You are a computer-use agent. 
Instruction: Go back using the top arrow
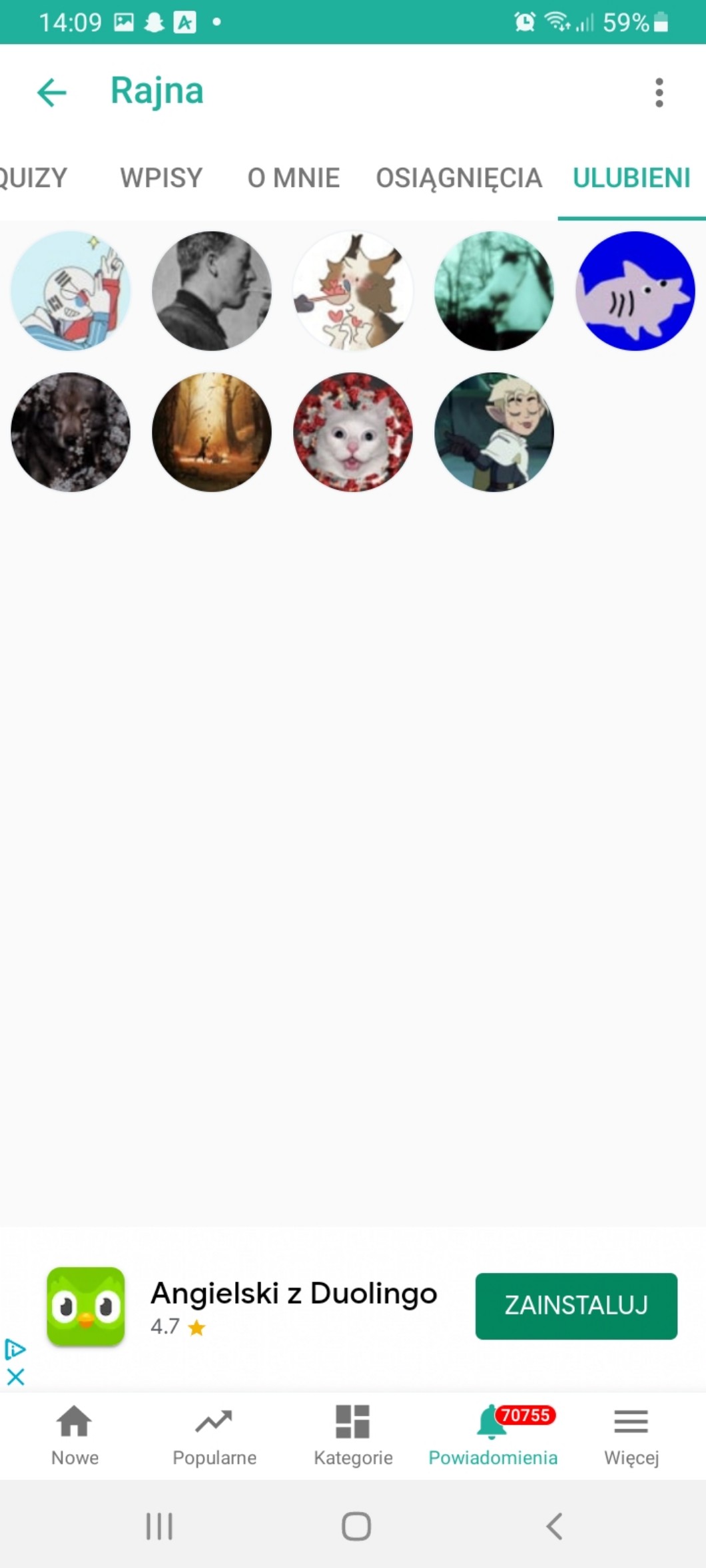pos(51,92)
